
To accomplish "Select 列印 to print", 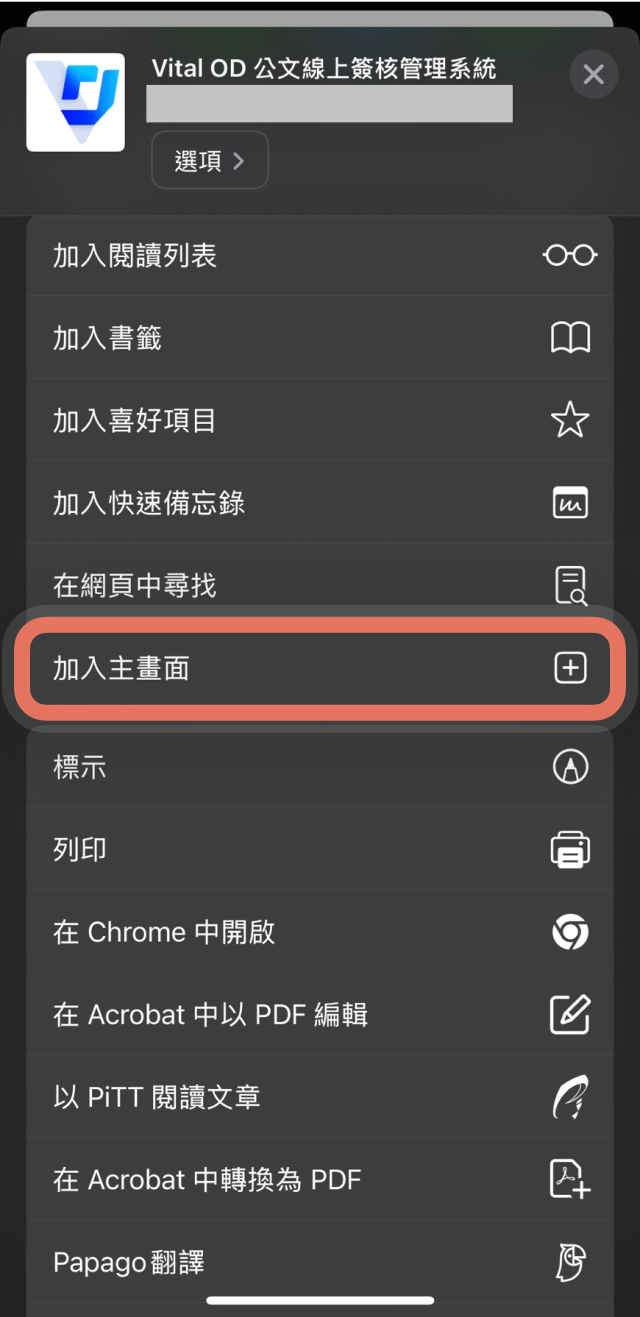I will [319, 849].
